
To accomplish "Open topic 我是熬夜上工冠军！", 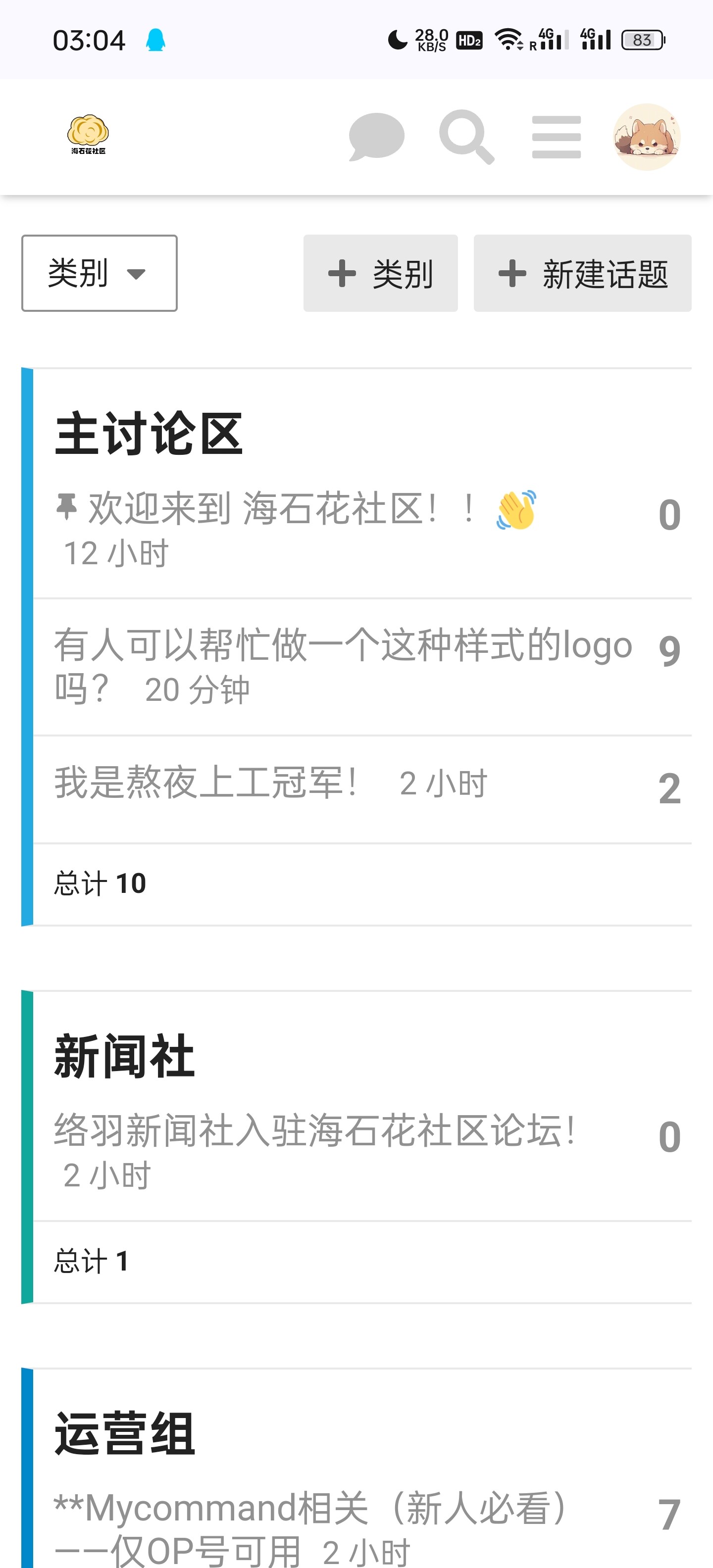I will (x=206, y=783).
